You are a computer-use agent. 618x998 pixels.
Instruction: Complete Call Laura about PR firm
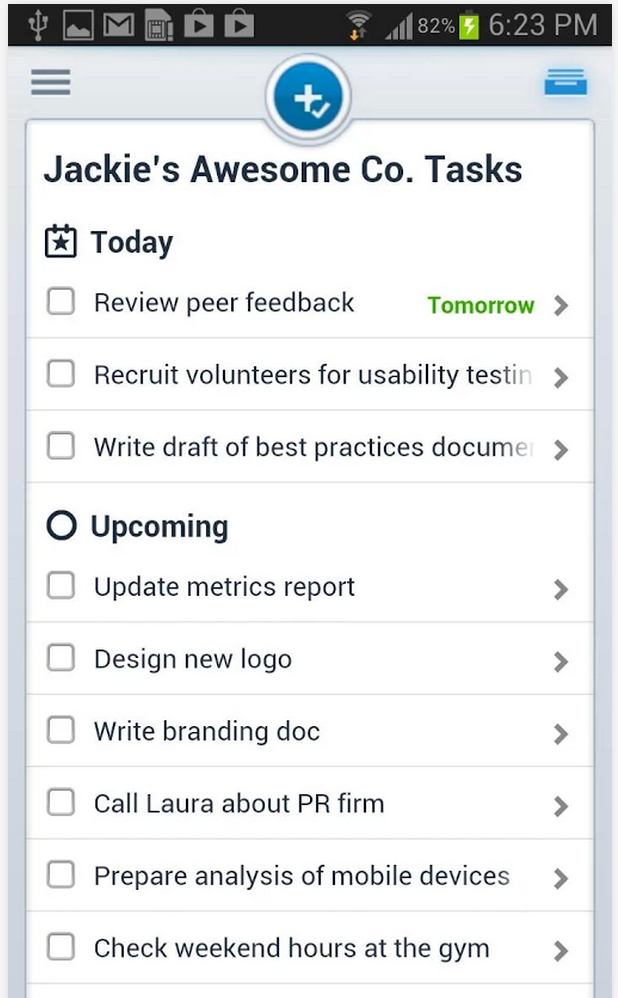pyautogui.click(x=60, y=802)
